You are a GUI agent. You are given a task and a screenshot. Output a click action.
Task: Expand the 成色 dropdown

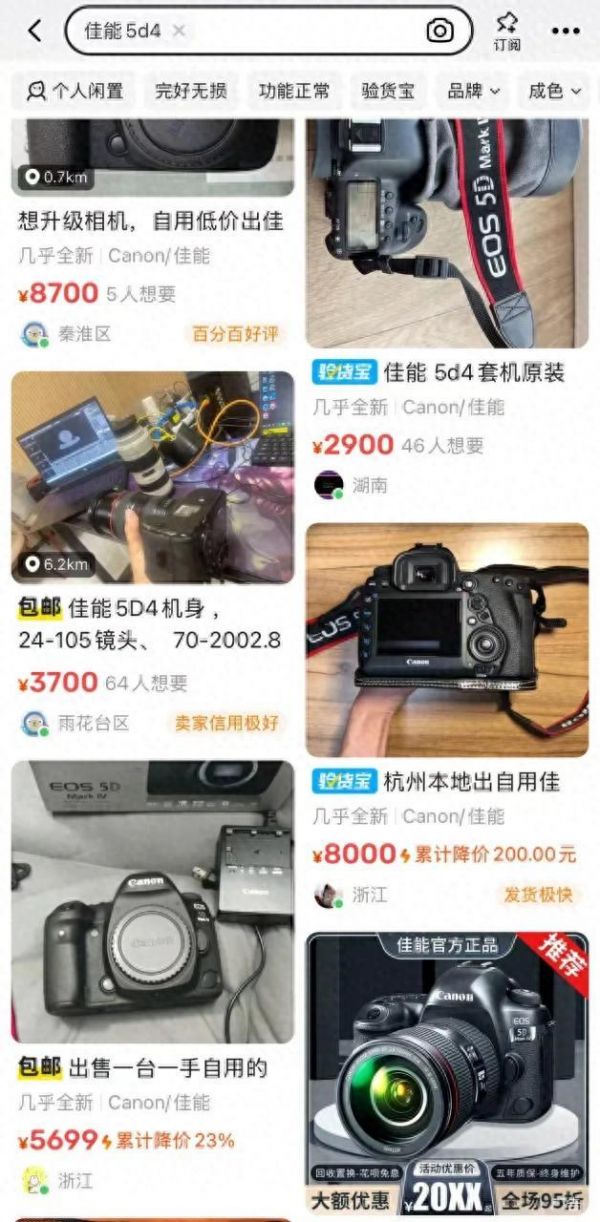coord(555,91)
